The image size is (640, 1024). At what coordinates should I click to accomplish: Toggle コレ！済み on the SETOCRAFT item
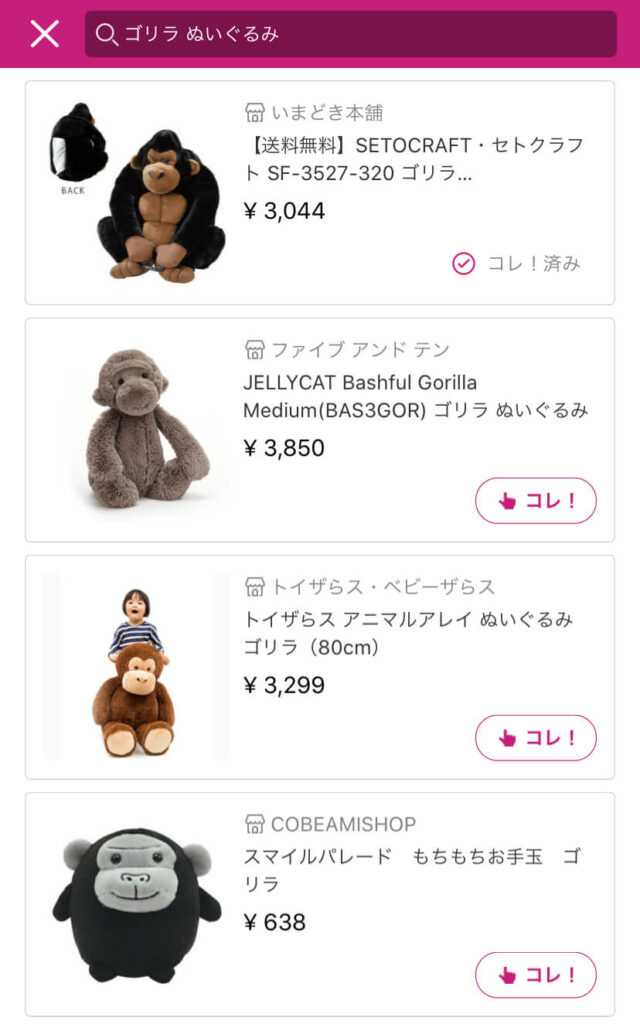(x=516, y=263)
